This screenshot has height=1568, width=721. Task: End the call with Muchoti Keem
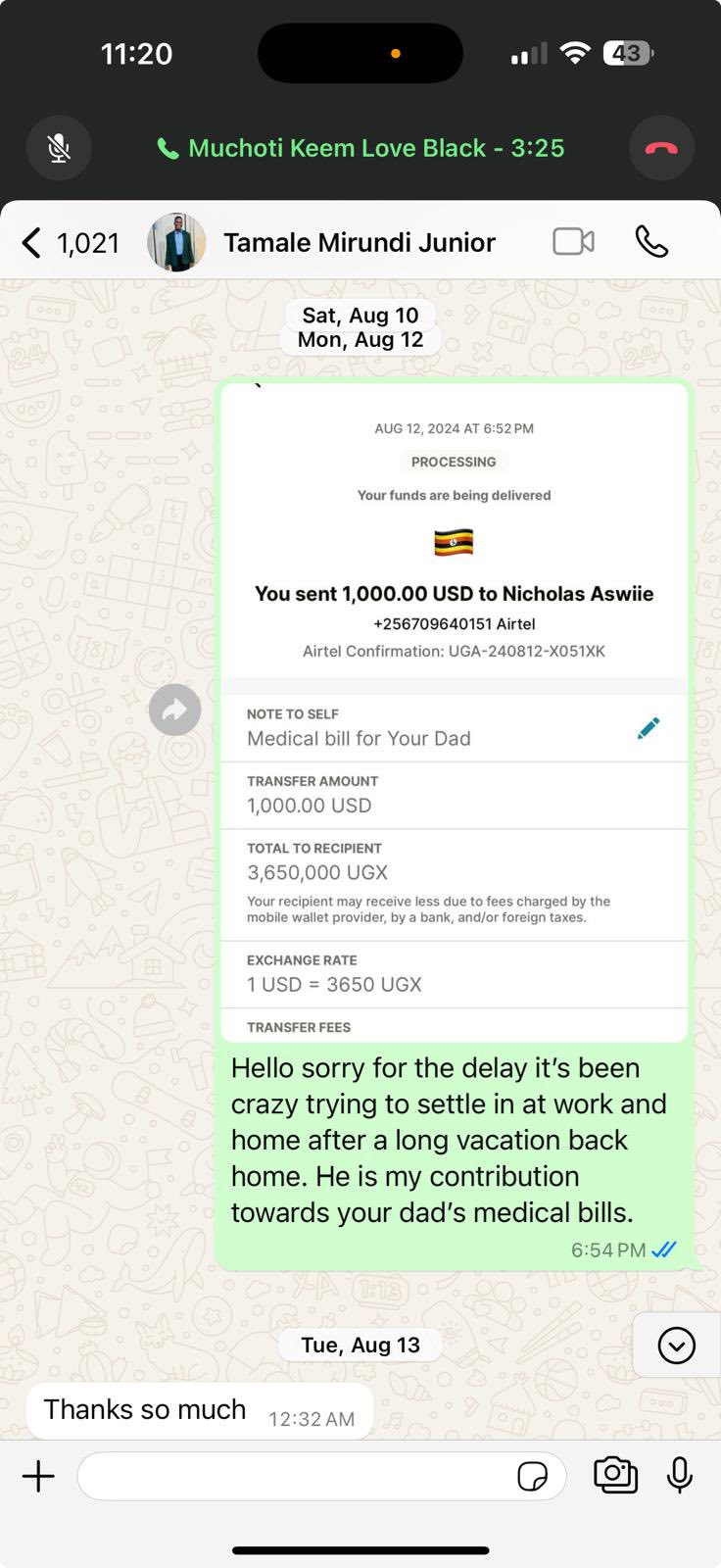tap(661, 148)
